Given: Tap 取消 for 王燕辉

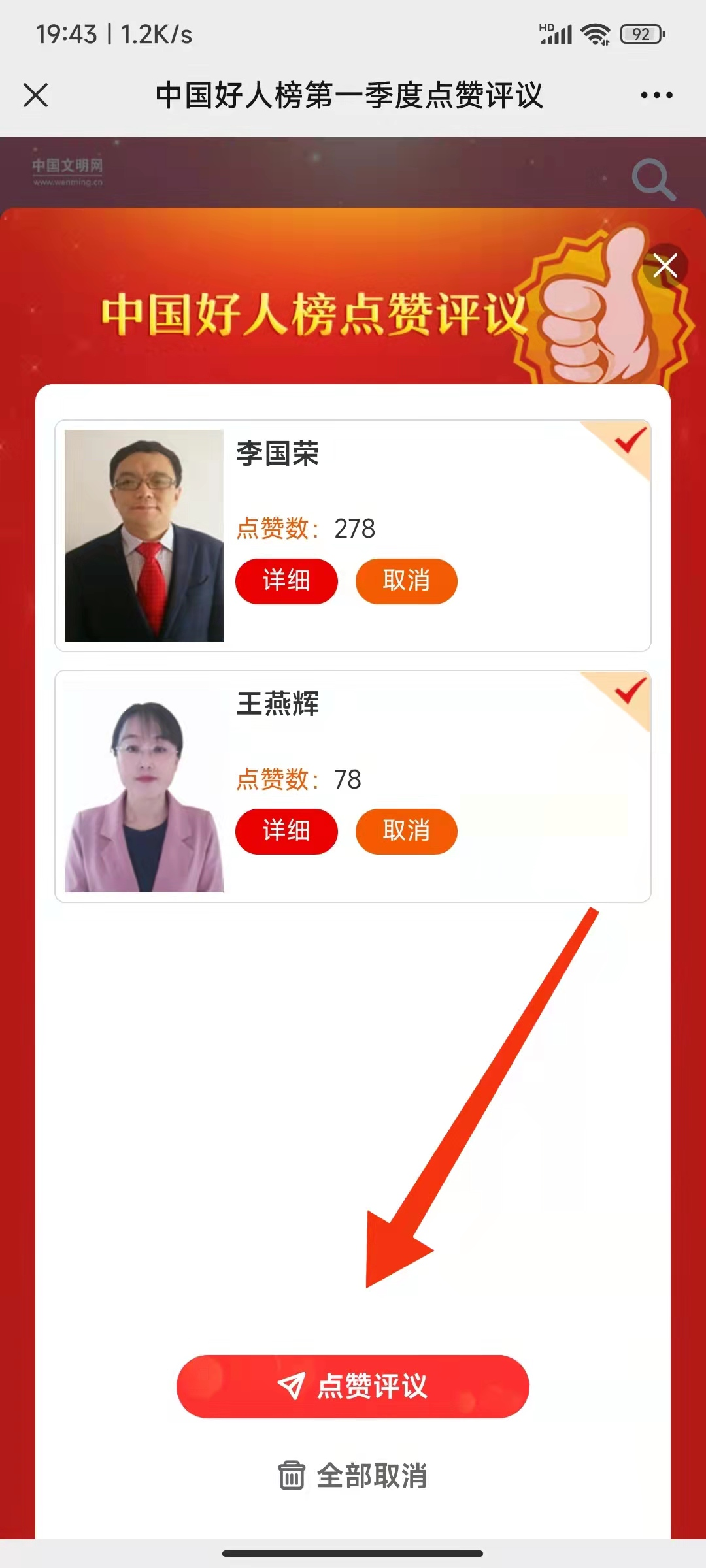Looking at the screenshot, I should click(406, 831).
